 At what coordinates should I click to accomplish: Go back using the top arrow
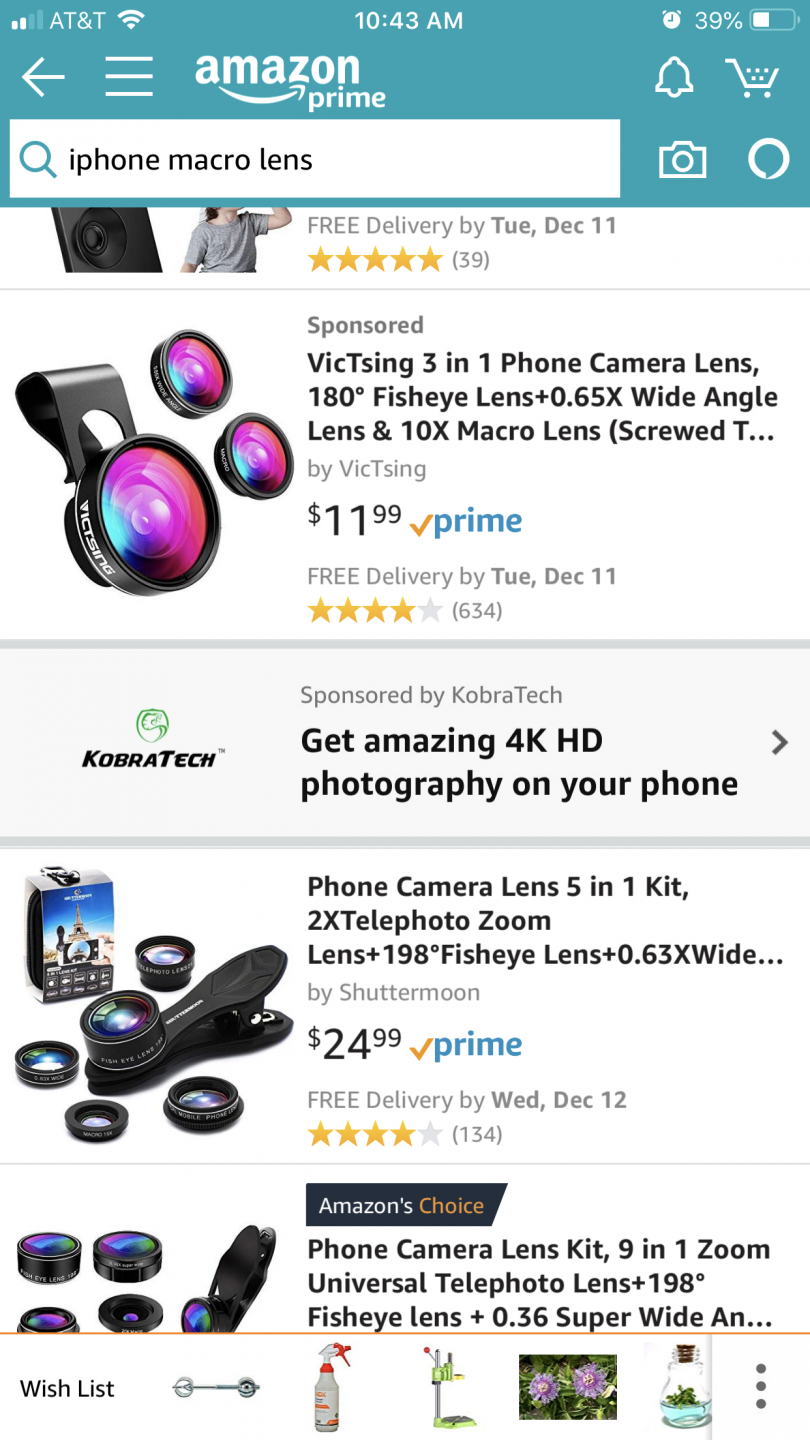[43, 77]
